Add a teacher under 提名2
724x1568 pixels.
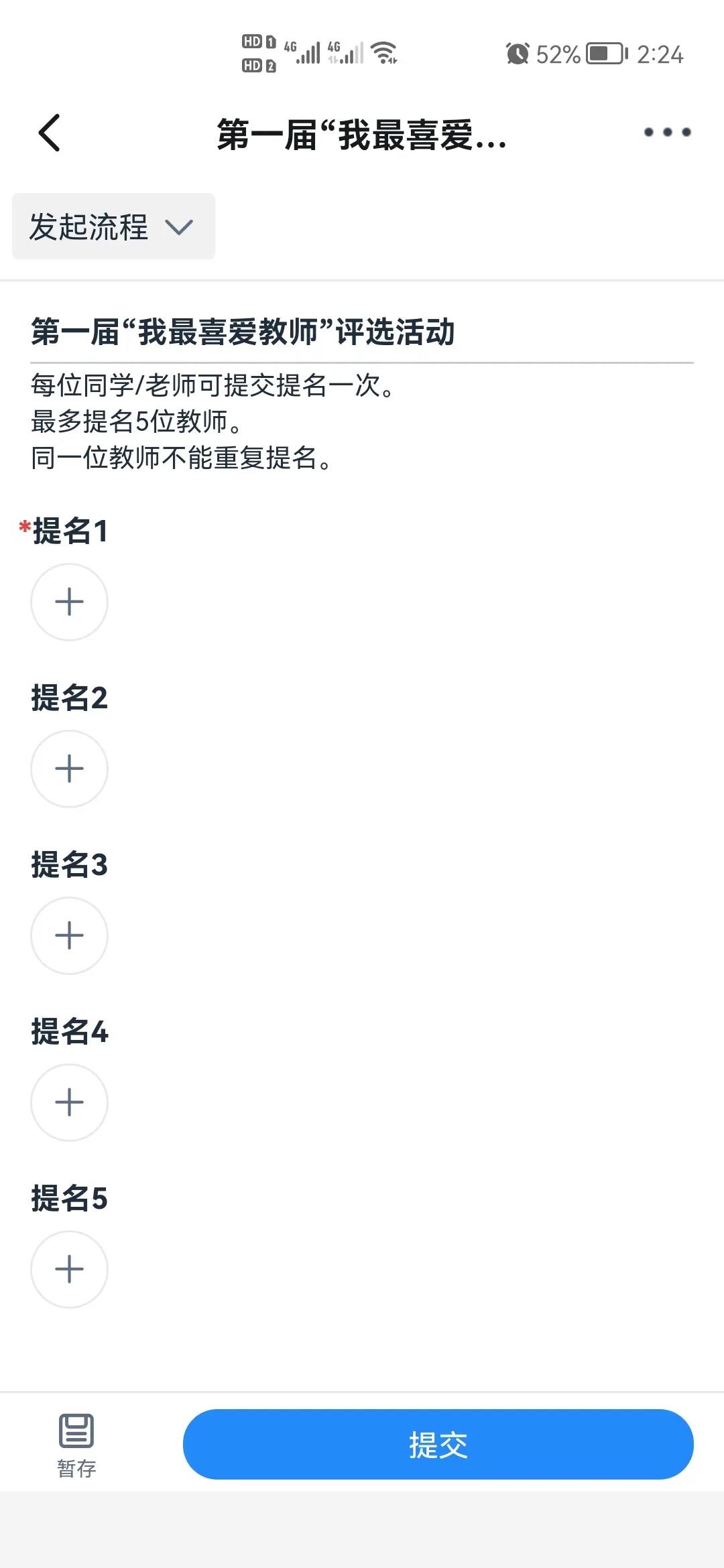click(x=69, y=769)
